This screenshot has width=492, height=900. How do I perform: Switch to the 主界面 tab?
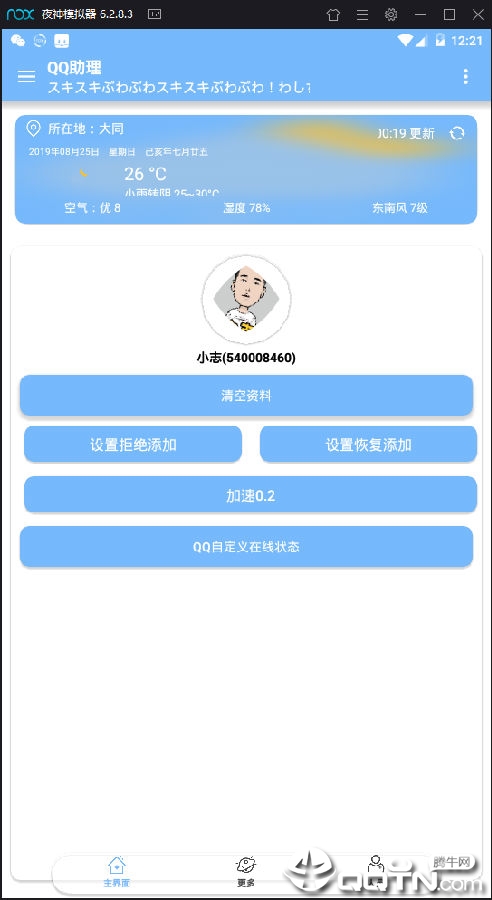click(x=117, y=872)
